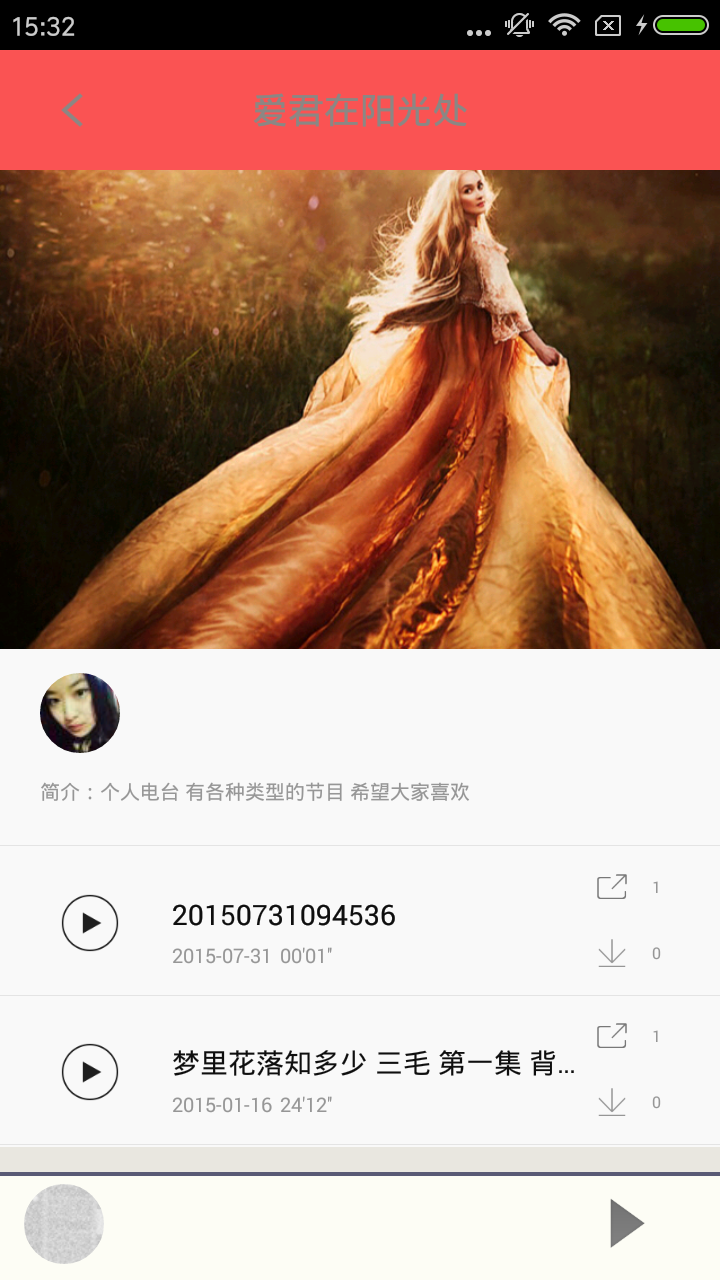Open the 20150731094536 episode row
720x1280 pixels.
tap(372, 922)
